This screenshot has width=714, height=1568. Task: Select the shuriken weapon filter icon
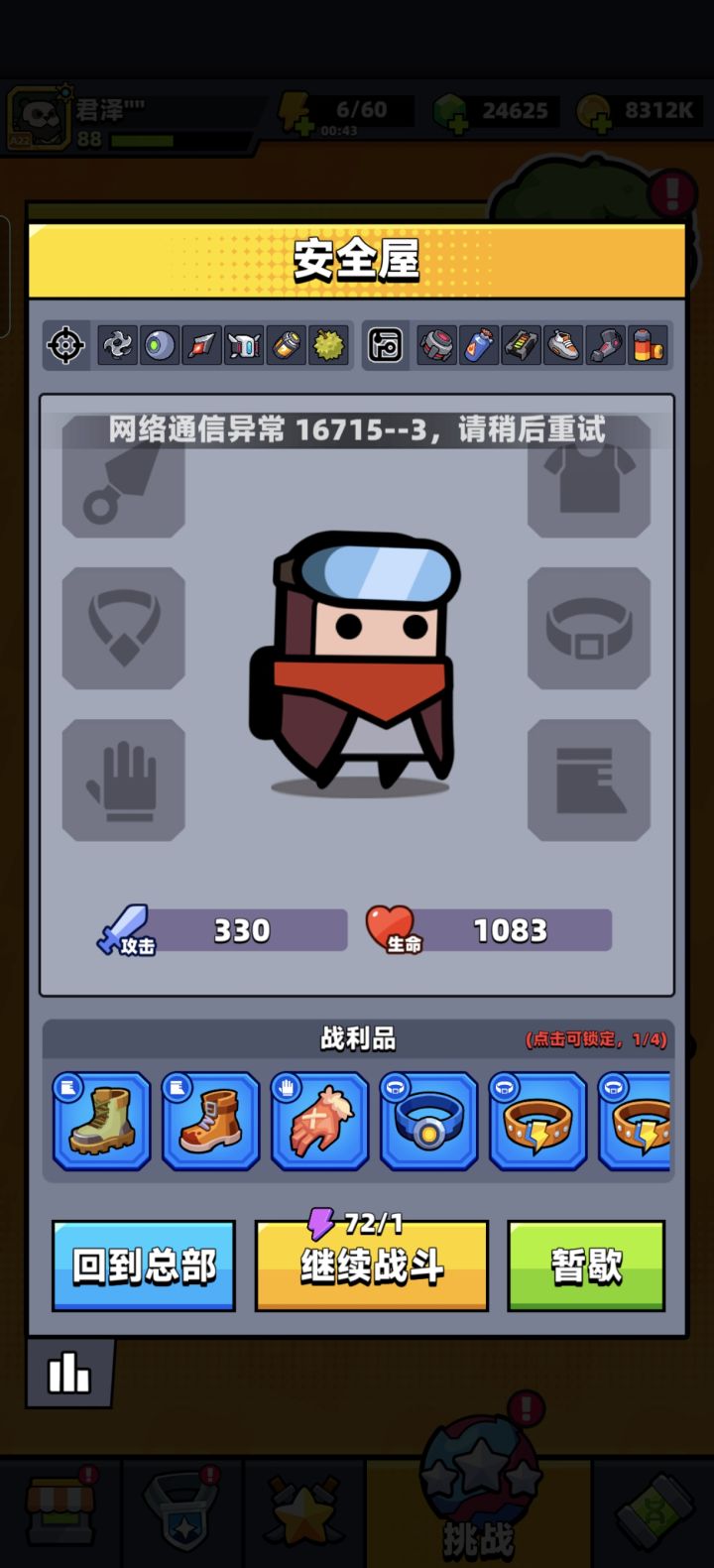point(117,345)
